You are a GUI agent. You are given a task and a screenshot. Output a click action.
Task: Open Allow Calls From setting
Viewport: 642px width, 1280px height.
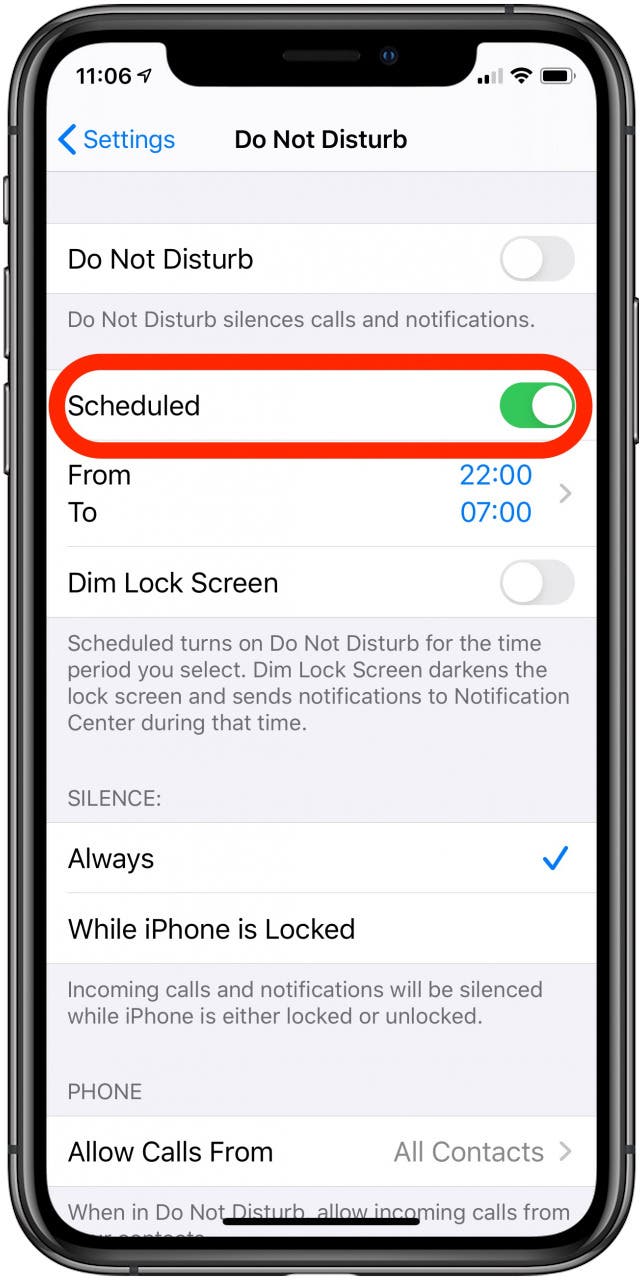(x=321, y=1152)
